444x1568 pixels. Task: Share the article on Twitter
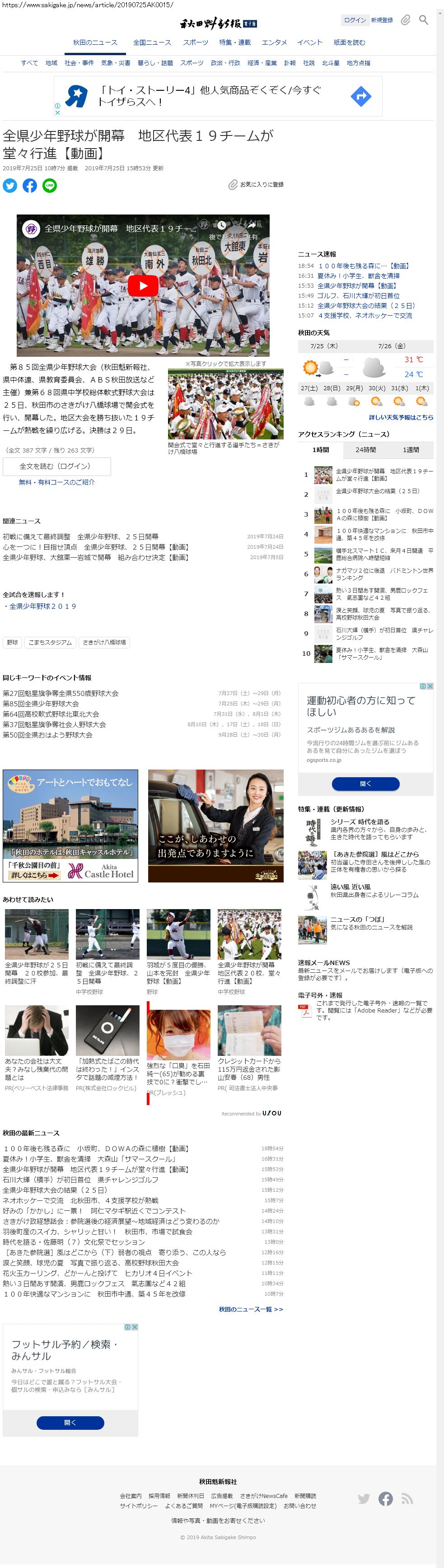(x=10, y=186)
